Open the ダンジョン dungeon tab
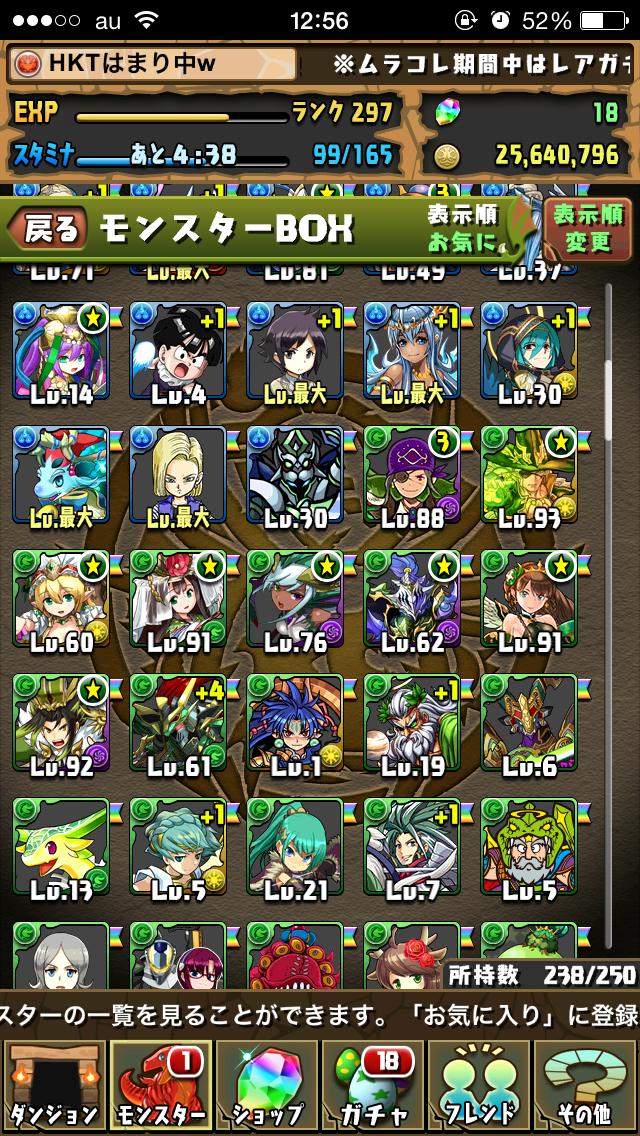 click(54, 1088)
